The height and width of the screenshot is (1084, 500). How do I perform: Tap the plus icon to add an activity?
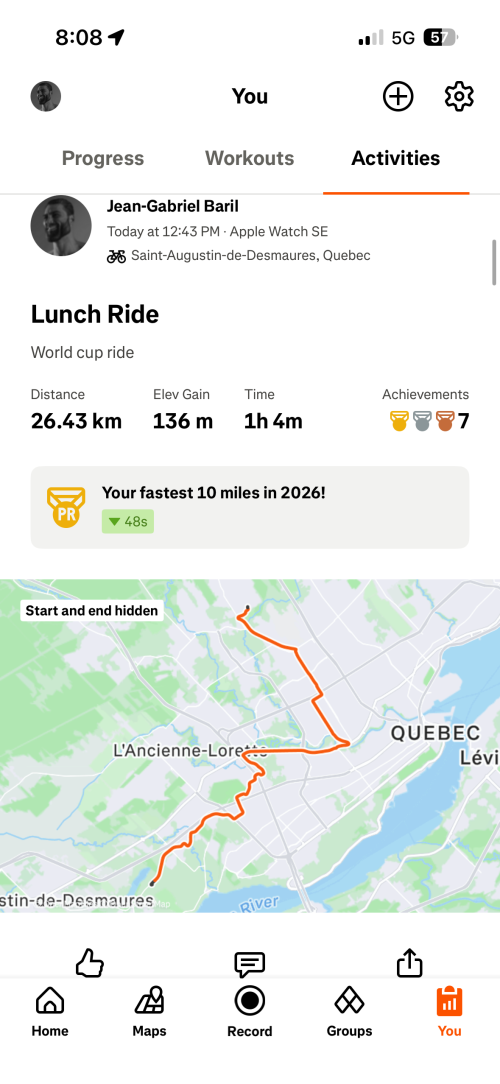[398, 96]
